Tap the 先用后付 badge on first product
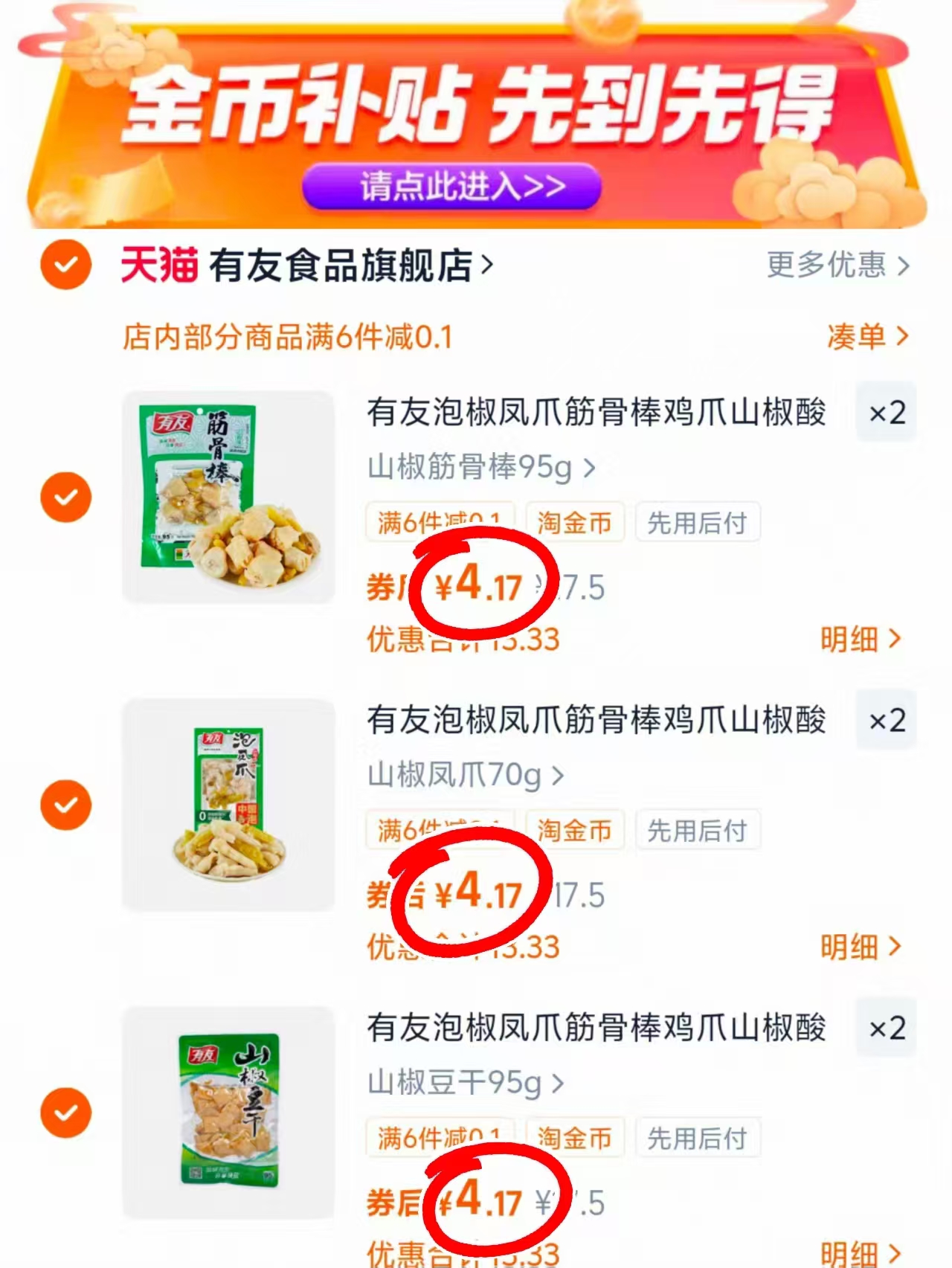 [697, 523]
